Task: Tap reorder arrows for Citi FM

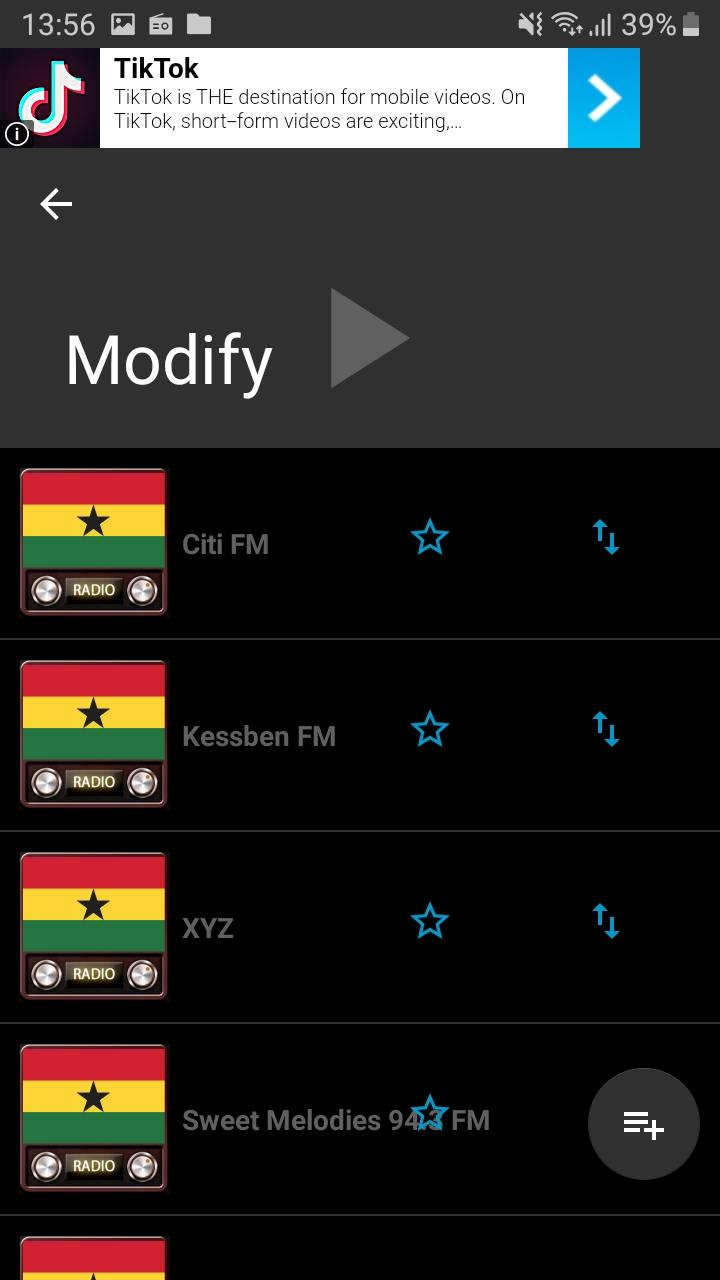Action: [x=606, y=537]
